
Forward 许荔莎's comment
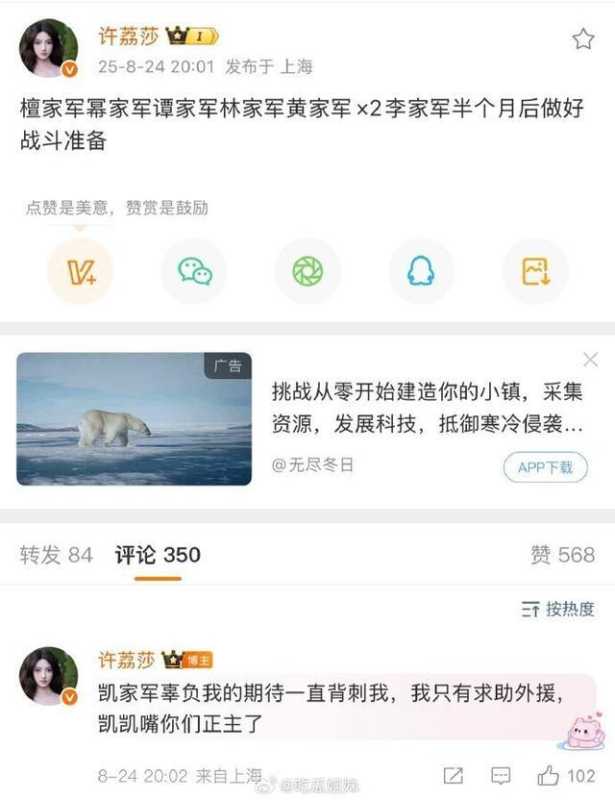pos(453,775)
